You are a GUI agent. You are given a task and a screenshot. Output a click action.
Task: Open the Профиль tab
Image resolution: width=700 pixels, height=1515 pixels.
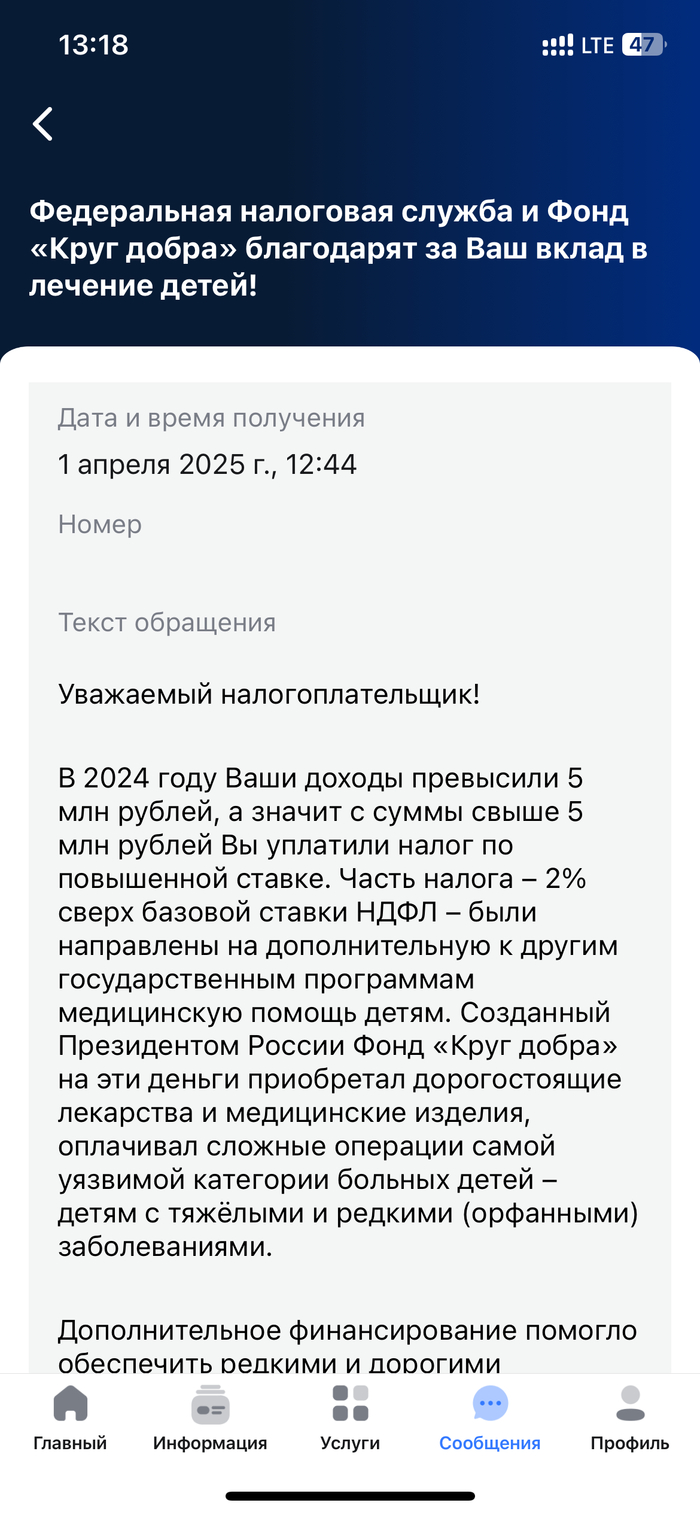[630, 1416]
